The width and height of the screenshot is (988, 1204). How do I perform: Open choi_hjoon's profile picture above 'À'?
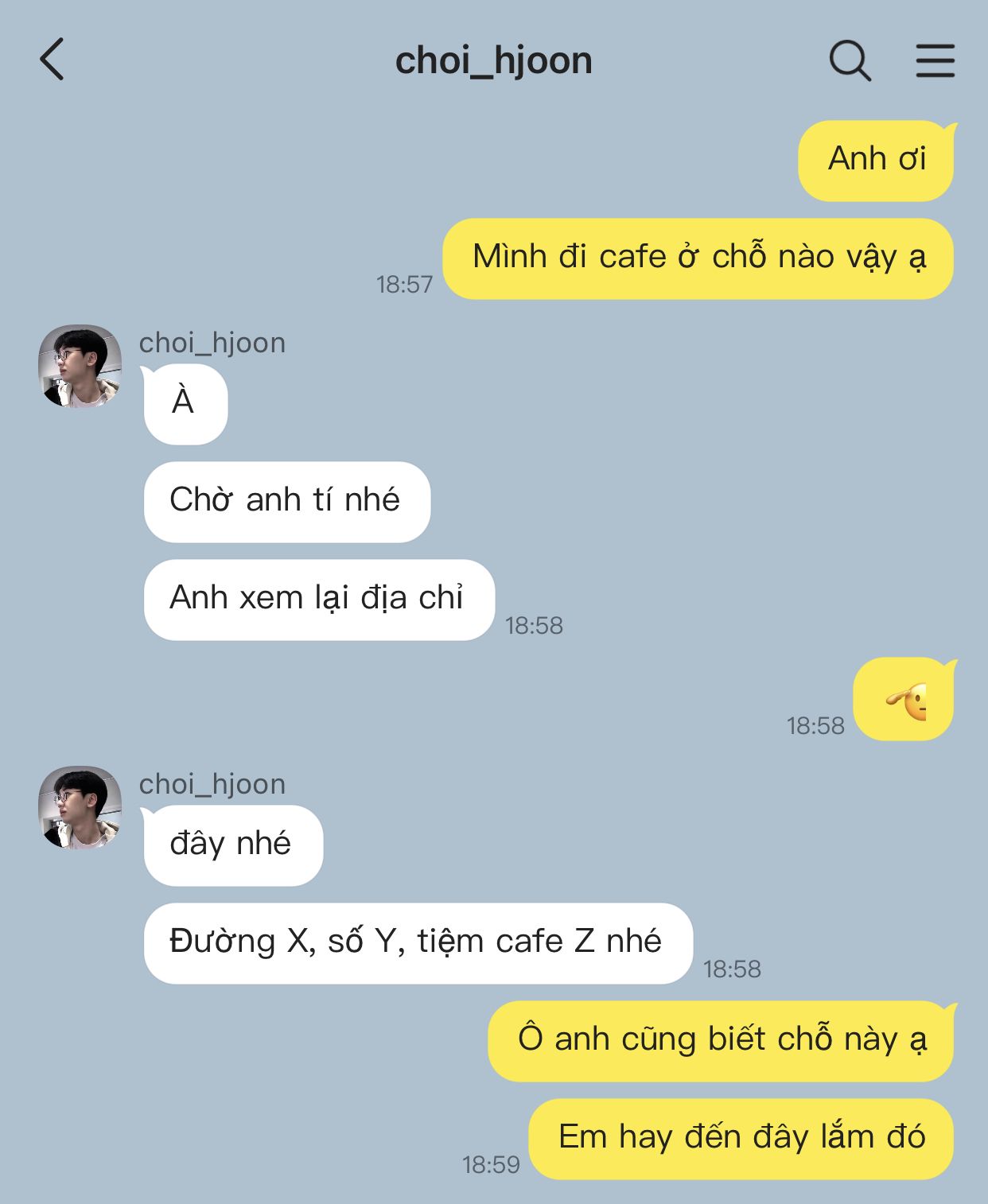(80, 367)
